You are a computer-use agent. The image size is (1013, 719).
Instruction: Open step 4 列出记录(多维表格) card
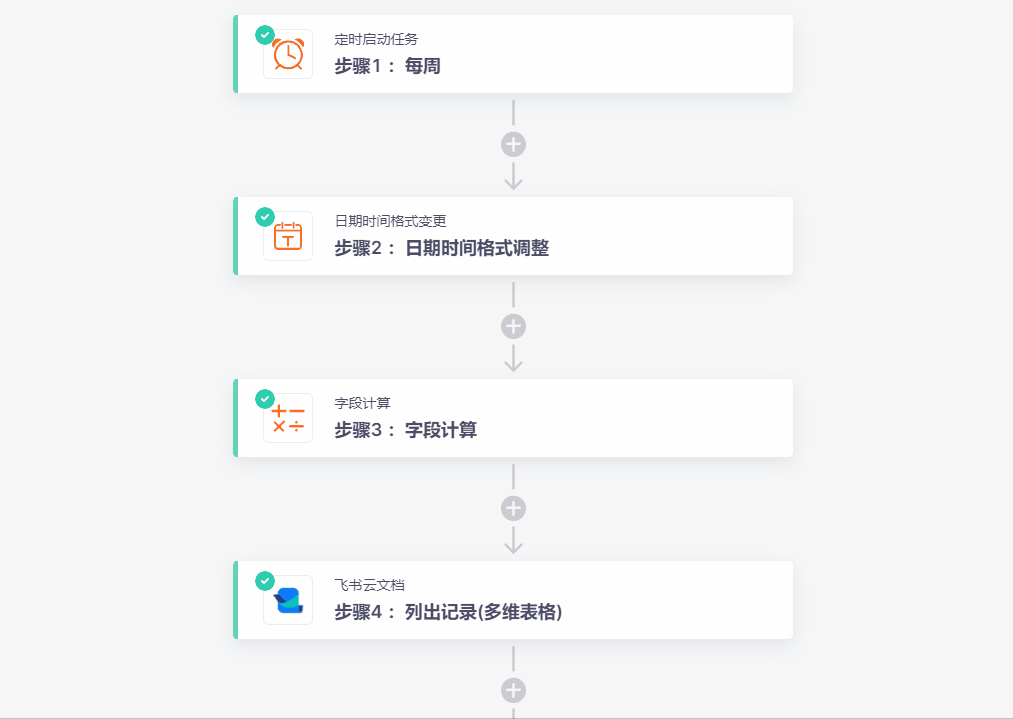(513, 600)
